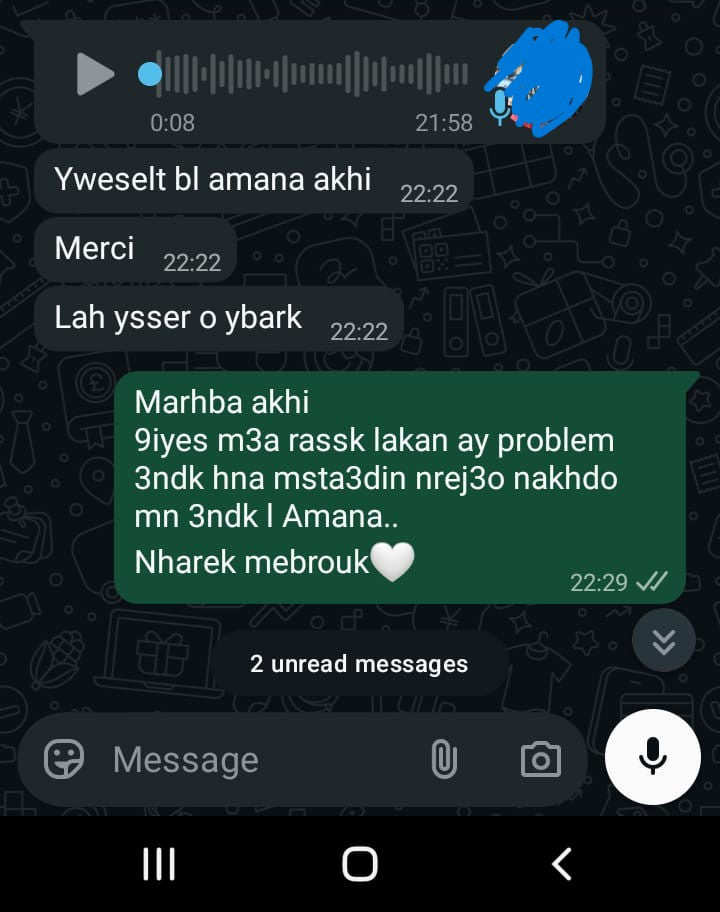Tap the voice message seek dot
The image size is (720, 912).
pos(150,74)
